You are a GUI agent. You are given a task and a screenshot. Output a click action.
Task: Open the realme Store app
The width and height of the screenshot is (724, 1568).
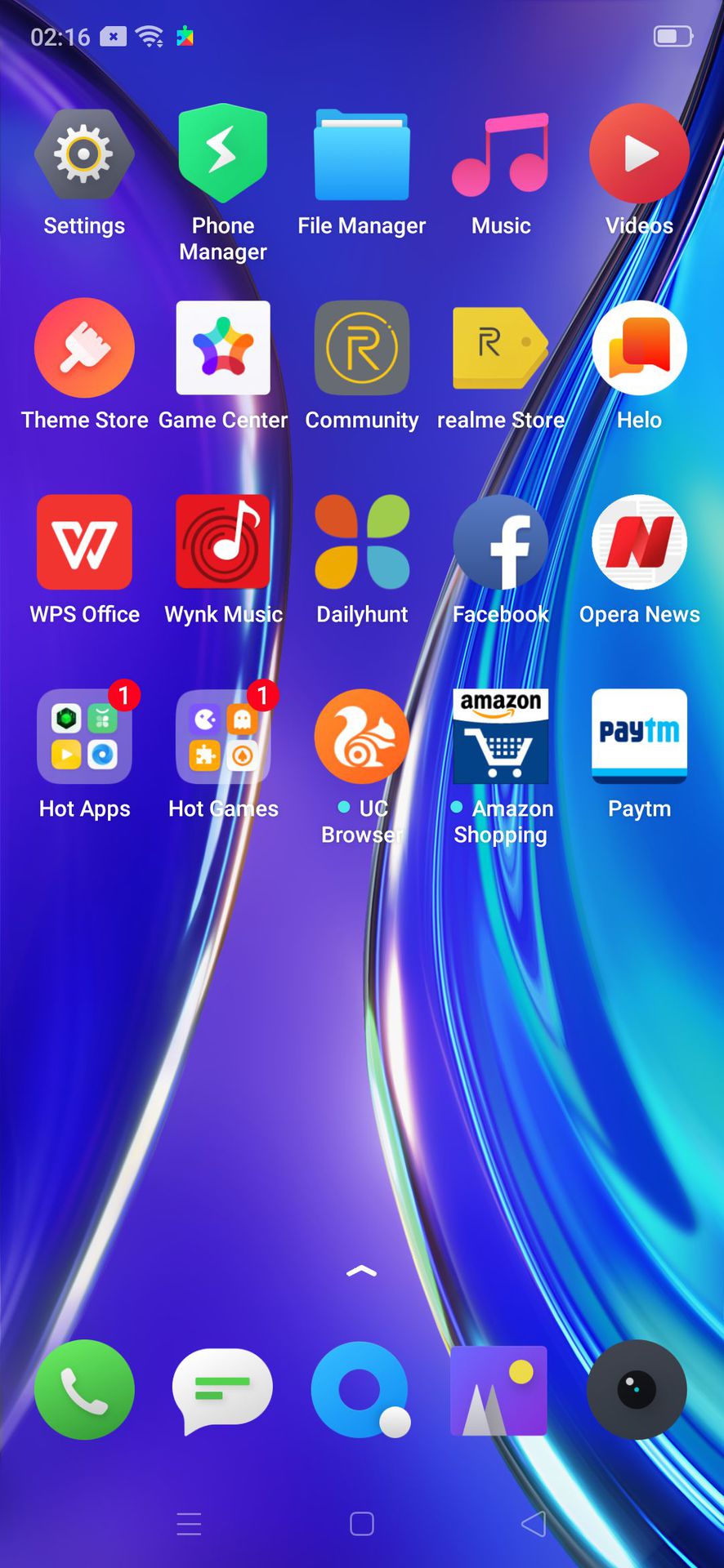click(500, 349)
